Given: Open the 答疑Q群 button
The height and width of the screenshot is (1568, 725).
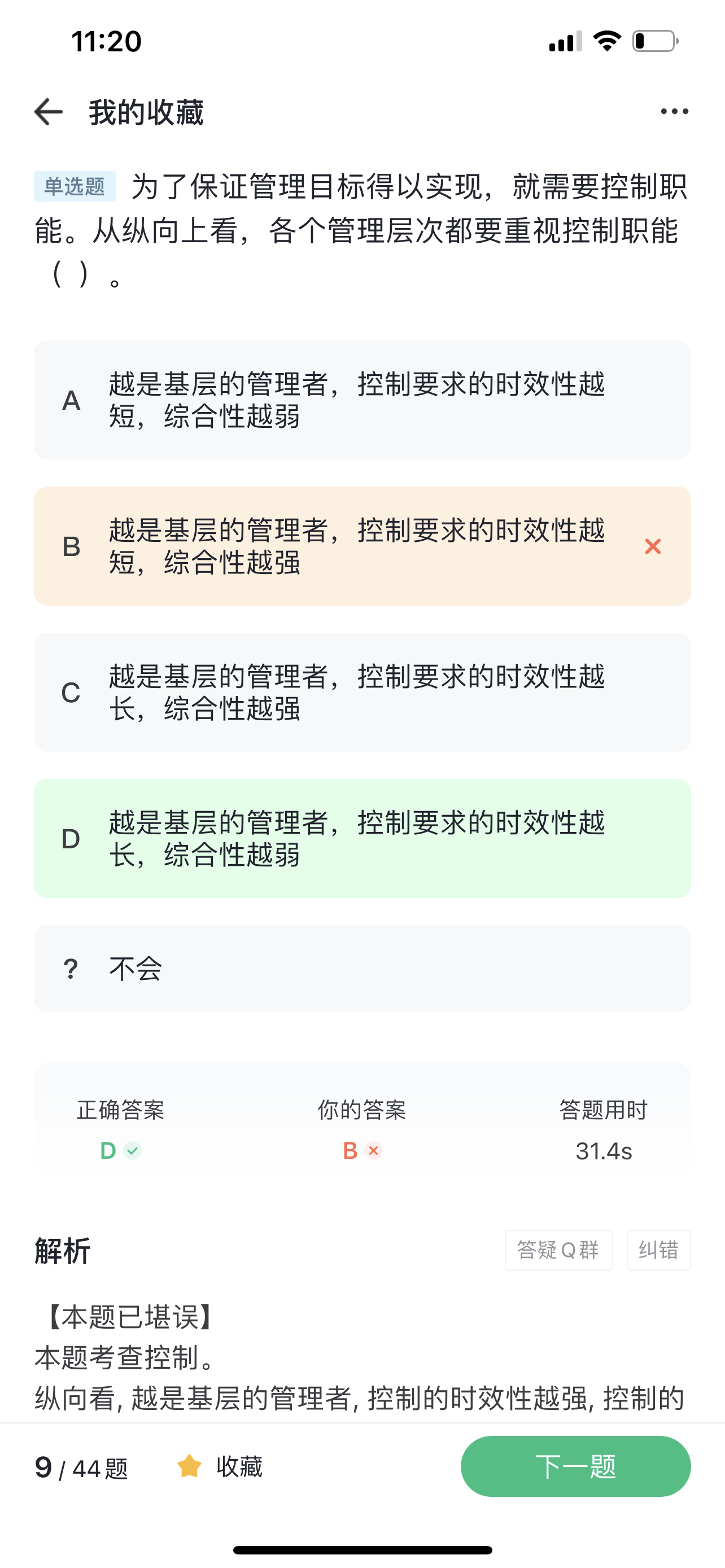Looking at the screenshot, I should (x=558, y=1250).
